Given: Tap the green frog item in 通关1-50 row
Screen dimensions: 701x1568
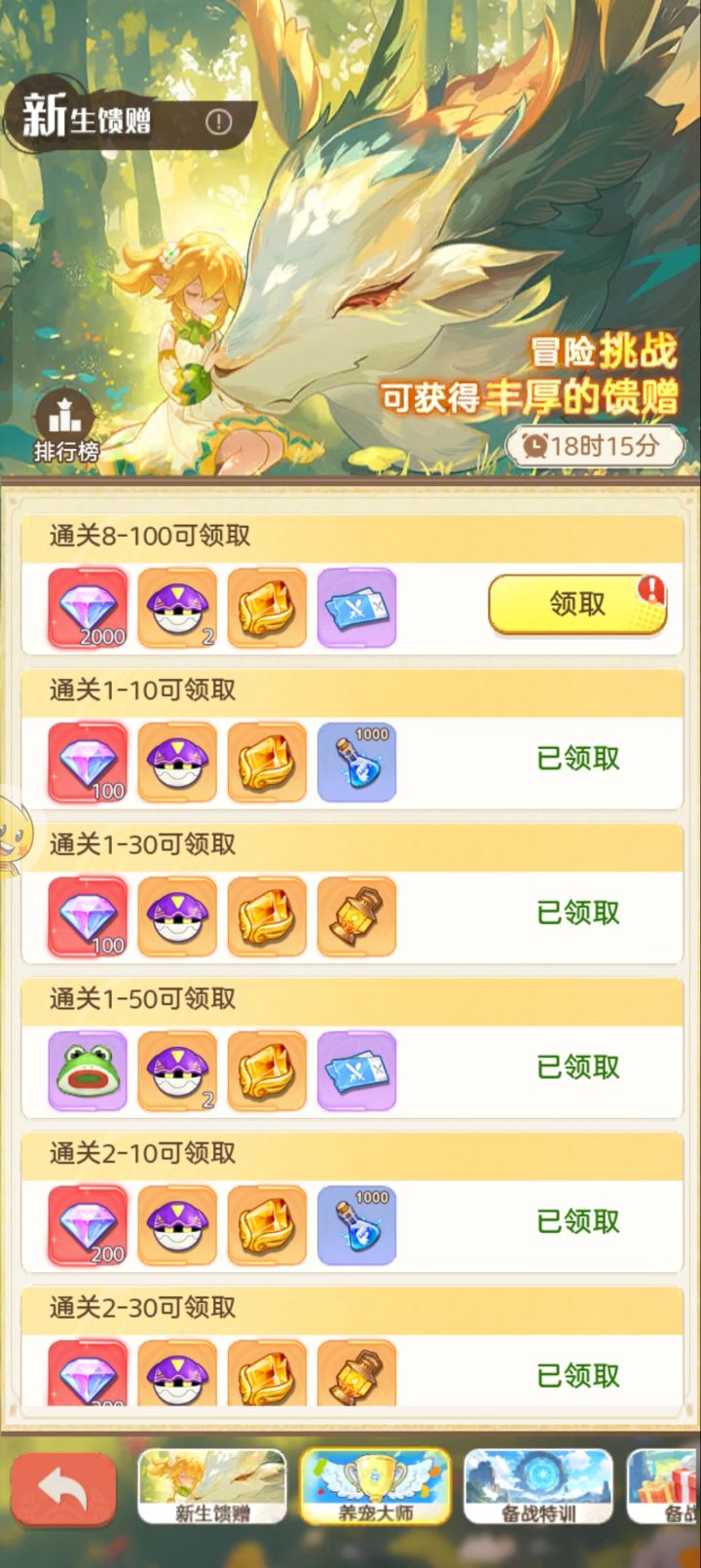Looking at the screenshot, I should 87,1069.
